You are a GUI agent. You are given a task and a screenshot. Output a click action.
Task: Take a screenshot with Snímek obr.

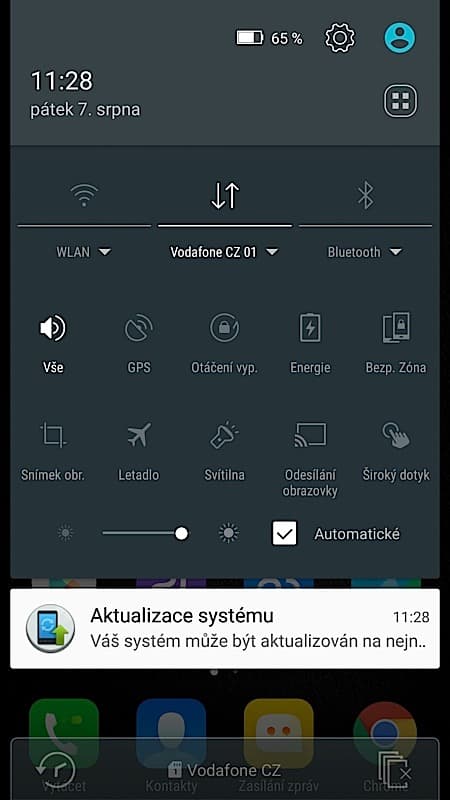pos(53,452)
